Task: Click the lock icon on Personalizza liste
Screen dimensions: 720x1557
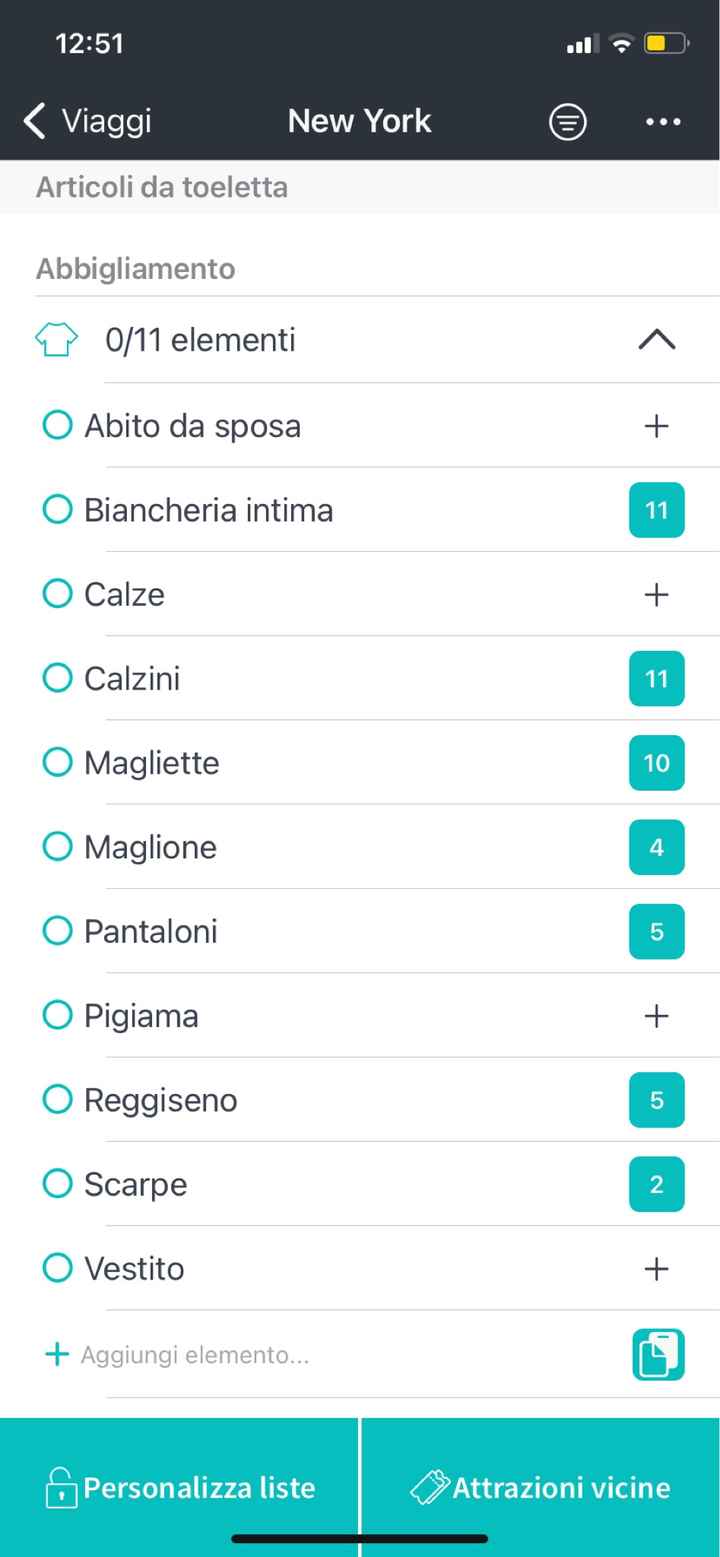Action: [x=62, y=1488]
